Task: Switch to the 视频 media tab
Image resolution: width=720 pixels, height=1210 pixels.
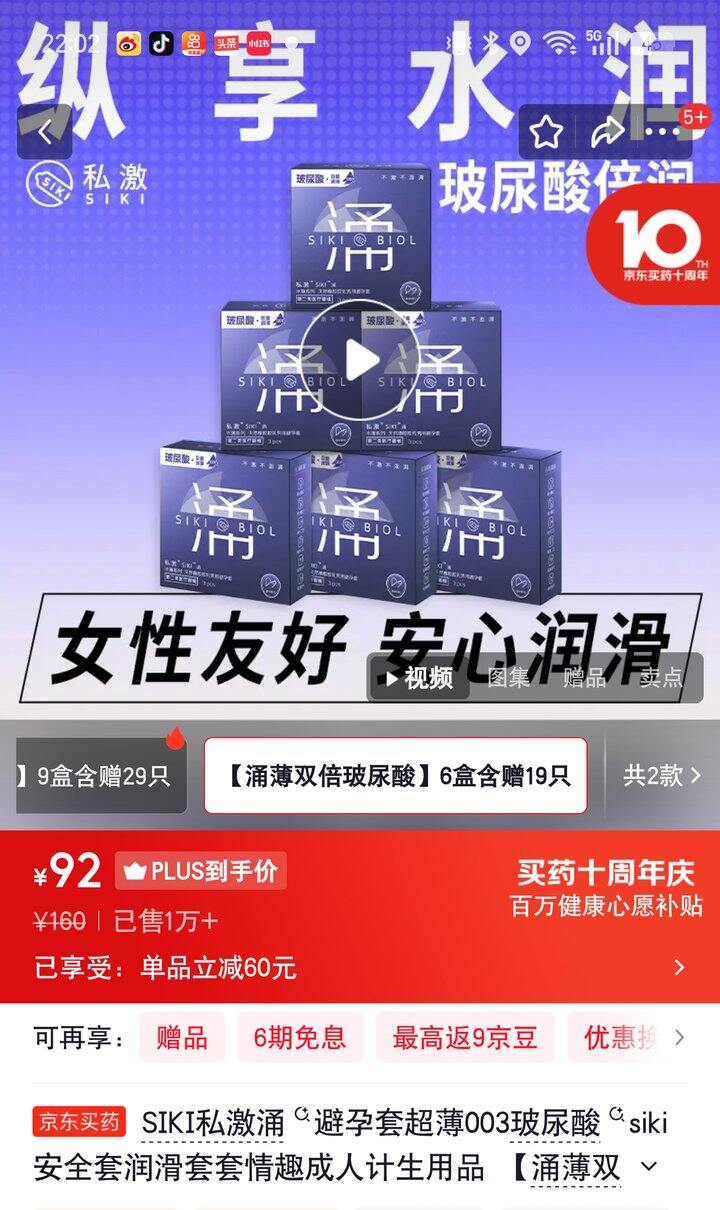Action: pos(418,678)
